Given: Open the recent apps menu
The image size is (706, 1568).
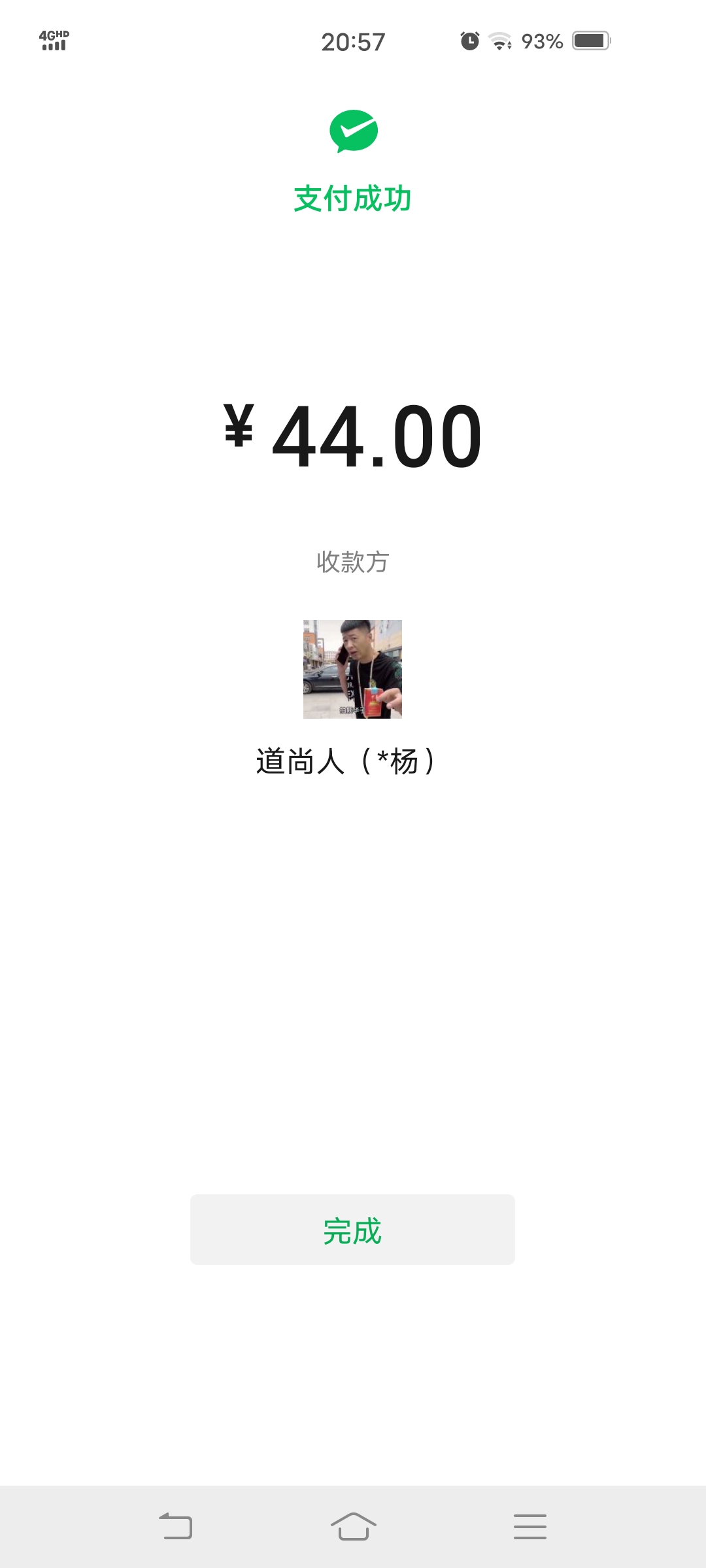Looking at the screenshot, I should (x=529, y=1526).
